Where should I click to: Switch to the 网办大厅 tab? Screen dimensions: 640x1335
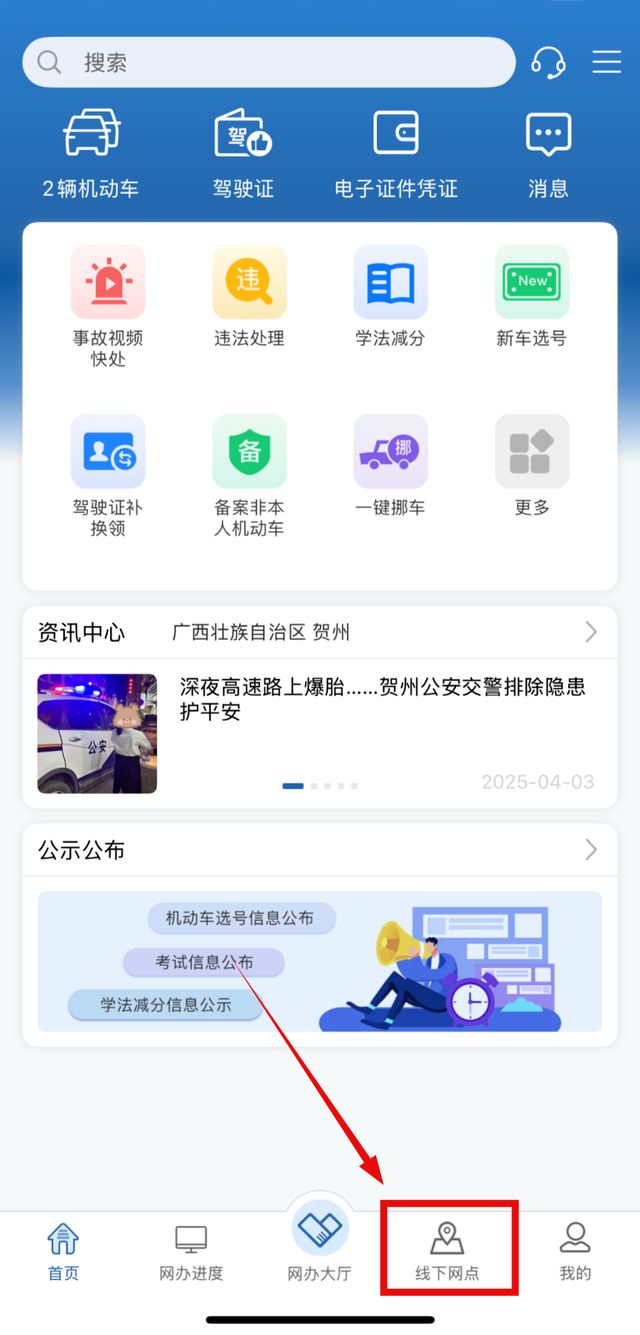point(320,1240)
